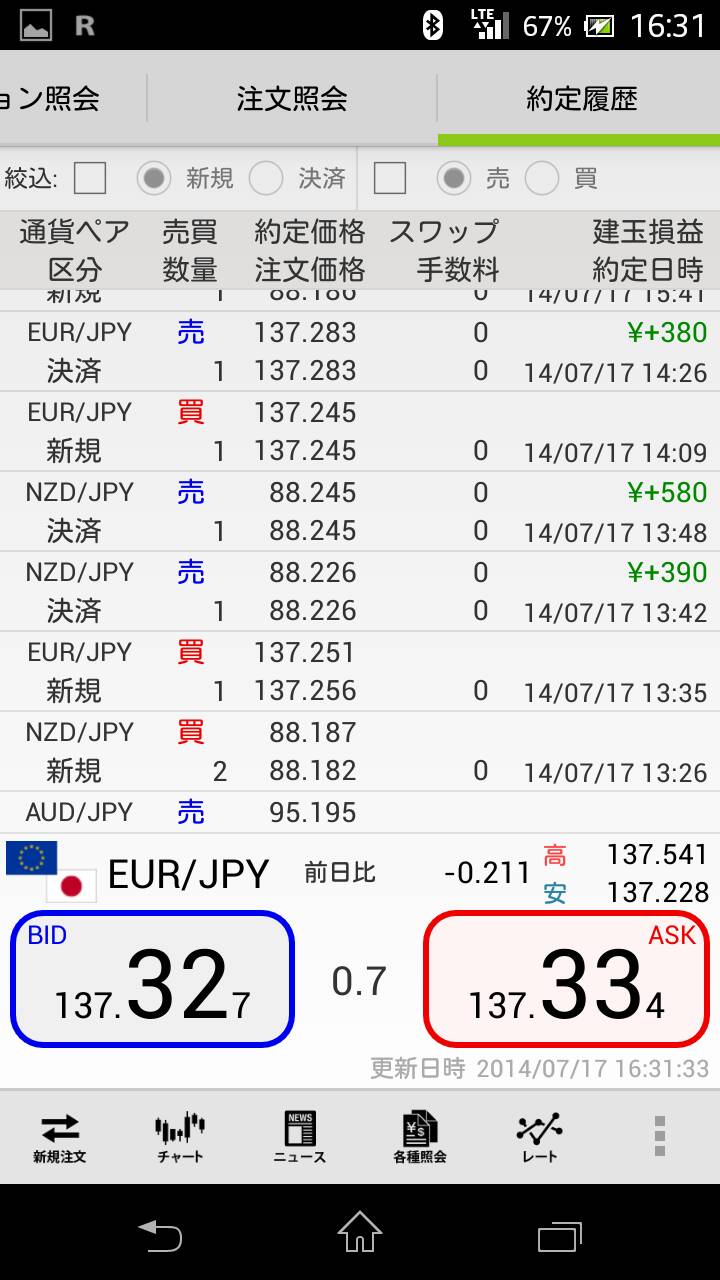
Task: Open the NZD/JPY 売 trade with ¥+580
Action: (360, 511)
